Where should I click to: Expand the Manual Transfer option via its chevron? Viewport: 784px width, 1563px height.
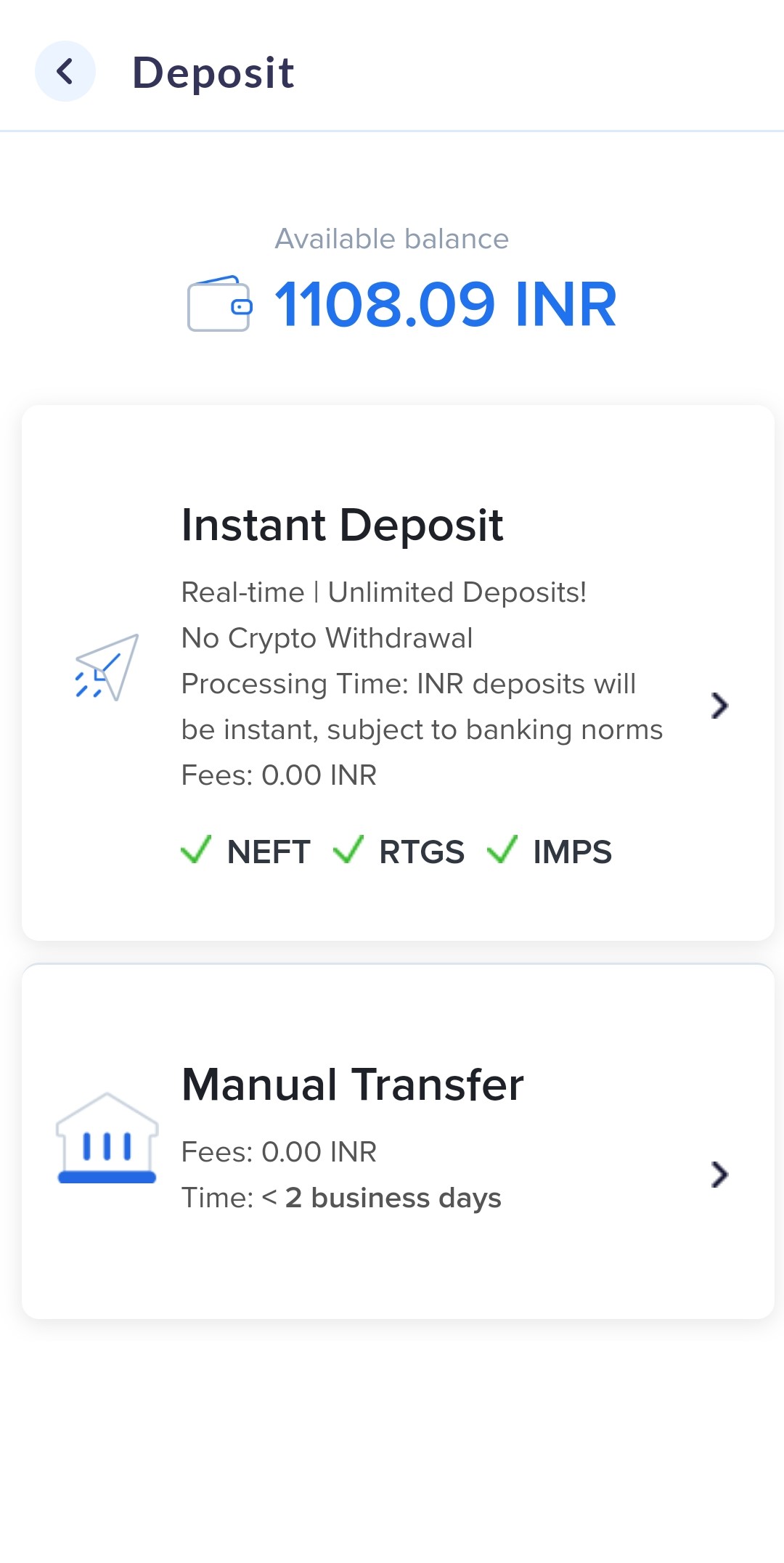click(x=719, y=1175)
